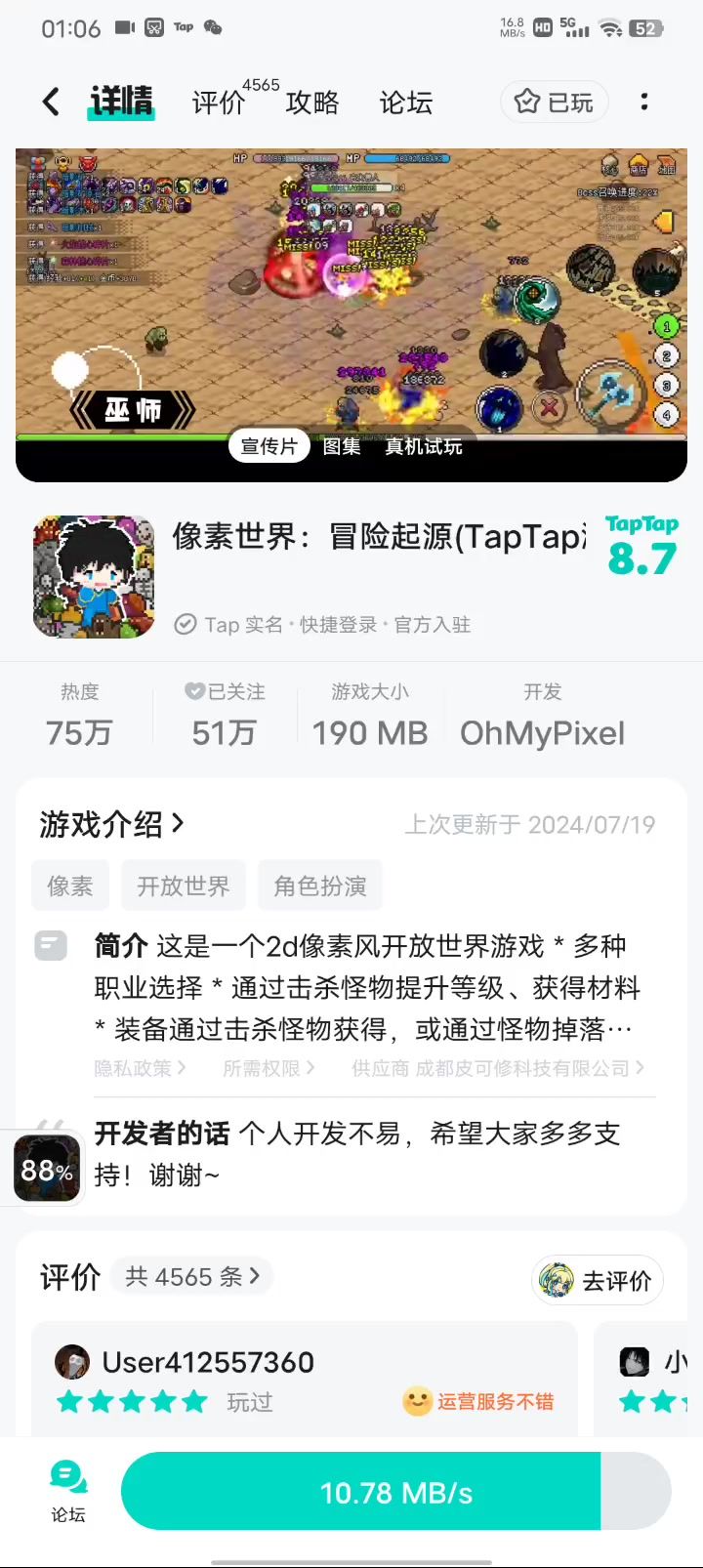Tap 去评价 to write a review
The height and width of the screenshot is (1568, 703).
(x=598, y=1280)
